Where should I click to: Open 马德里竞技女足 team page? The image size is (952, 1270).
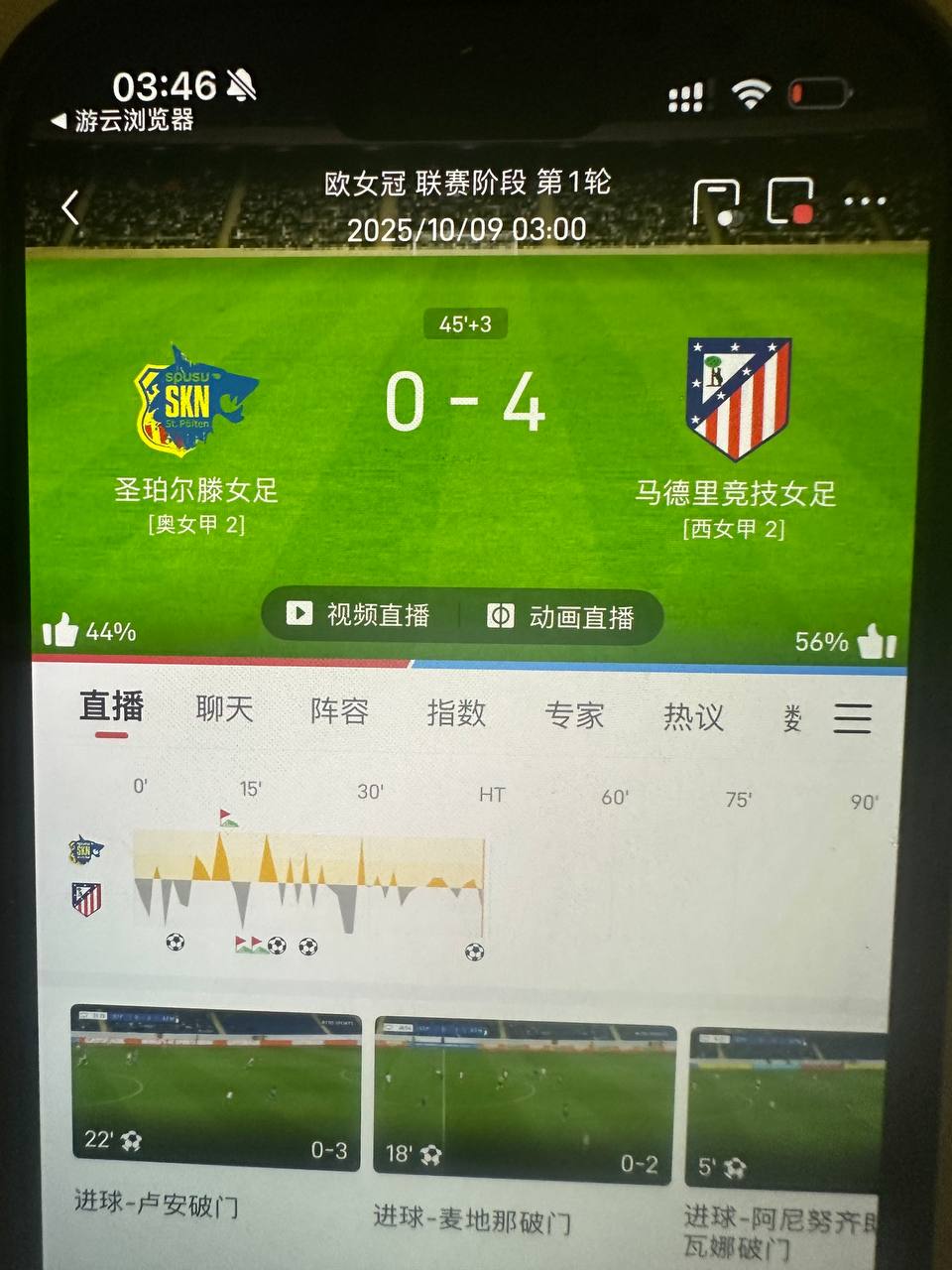(x=738, y=399)
